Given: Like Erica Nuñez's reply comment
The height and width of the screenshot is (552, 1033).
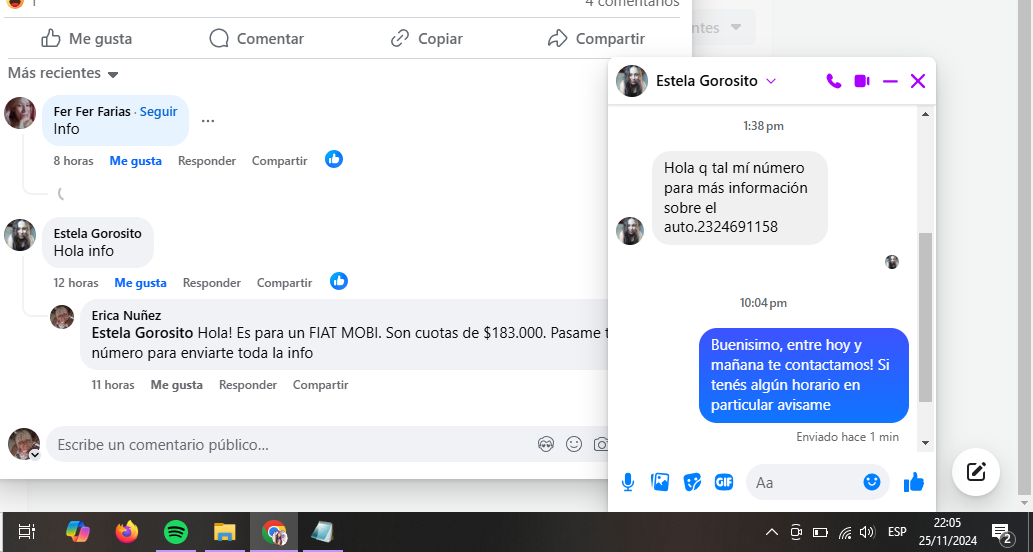Looking at the screenshot, I should point(176,385).
